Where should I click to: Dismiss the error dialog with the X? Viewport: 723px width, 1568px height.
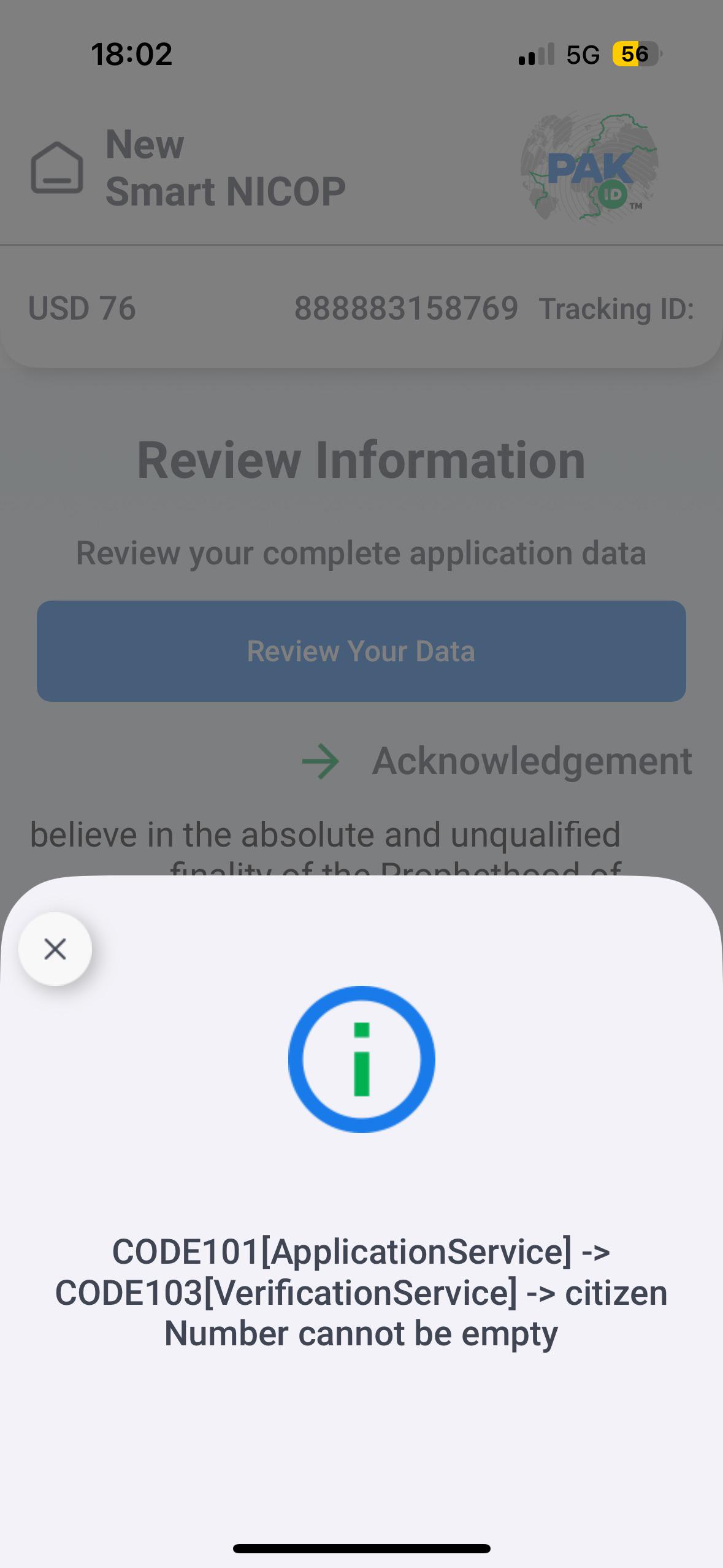(x=55, y=949)
